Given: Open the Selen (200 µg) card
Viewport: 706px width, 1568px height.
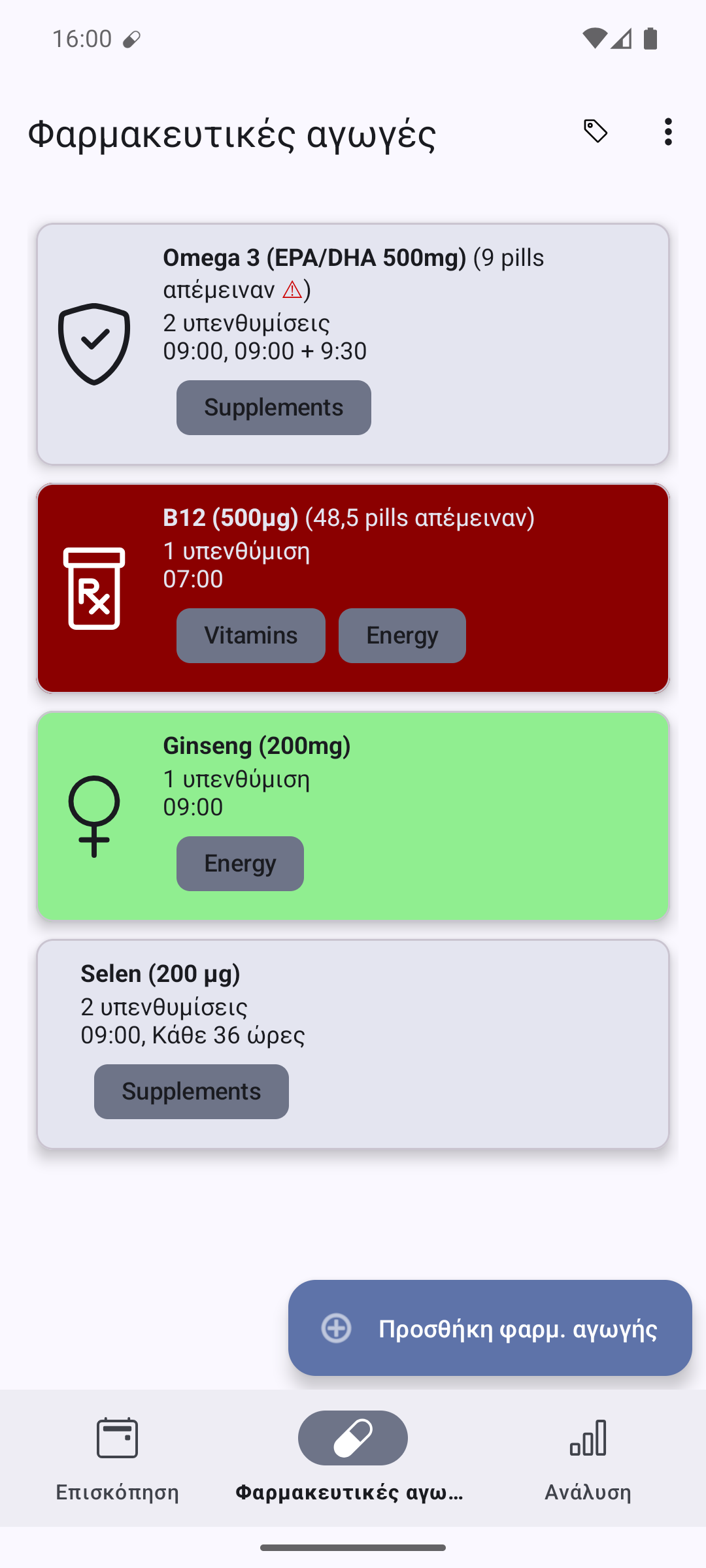Looking at the screenshot, I should tap(353, 1044).
